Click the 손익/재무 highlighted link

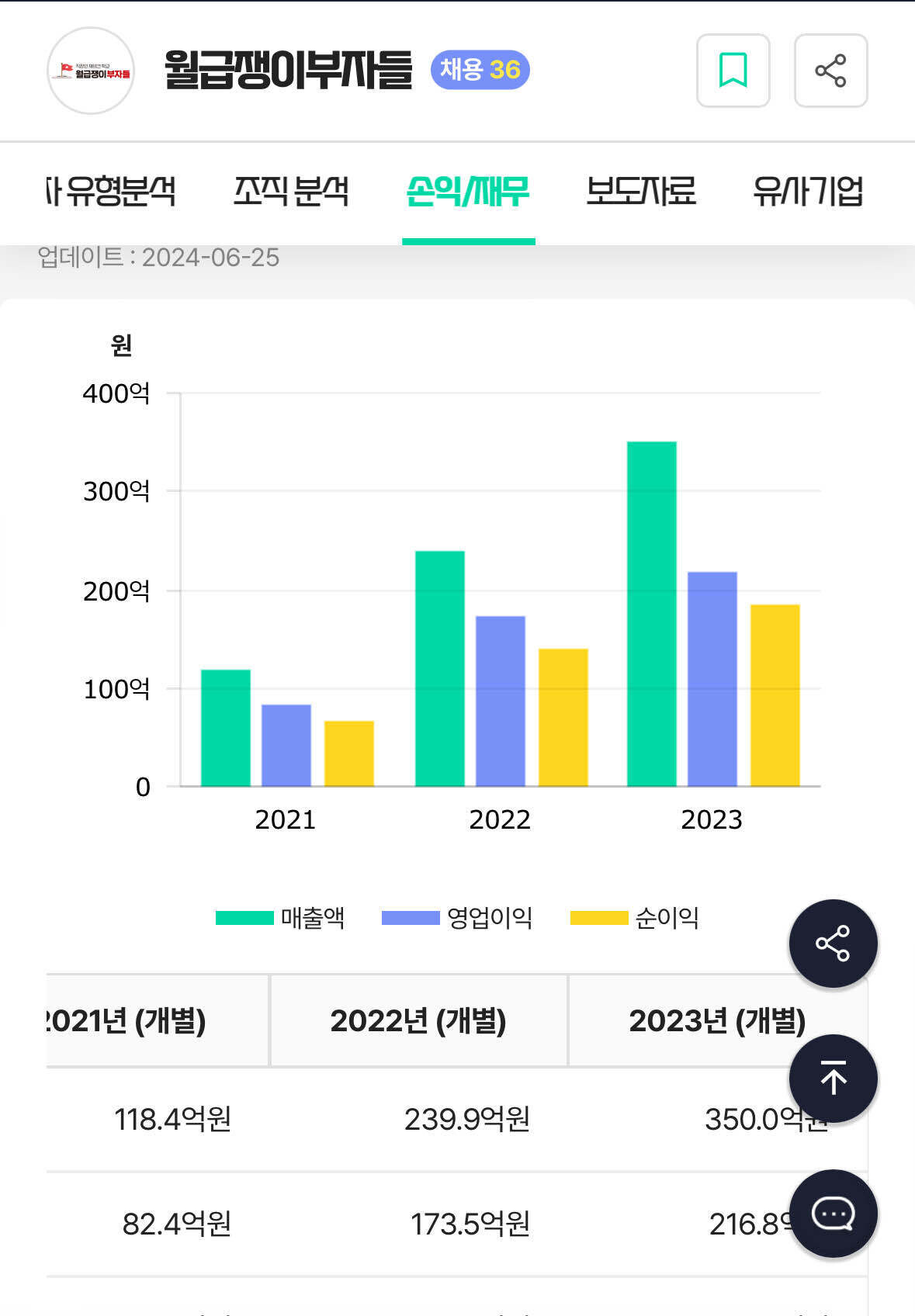point(469,194)
